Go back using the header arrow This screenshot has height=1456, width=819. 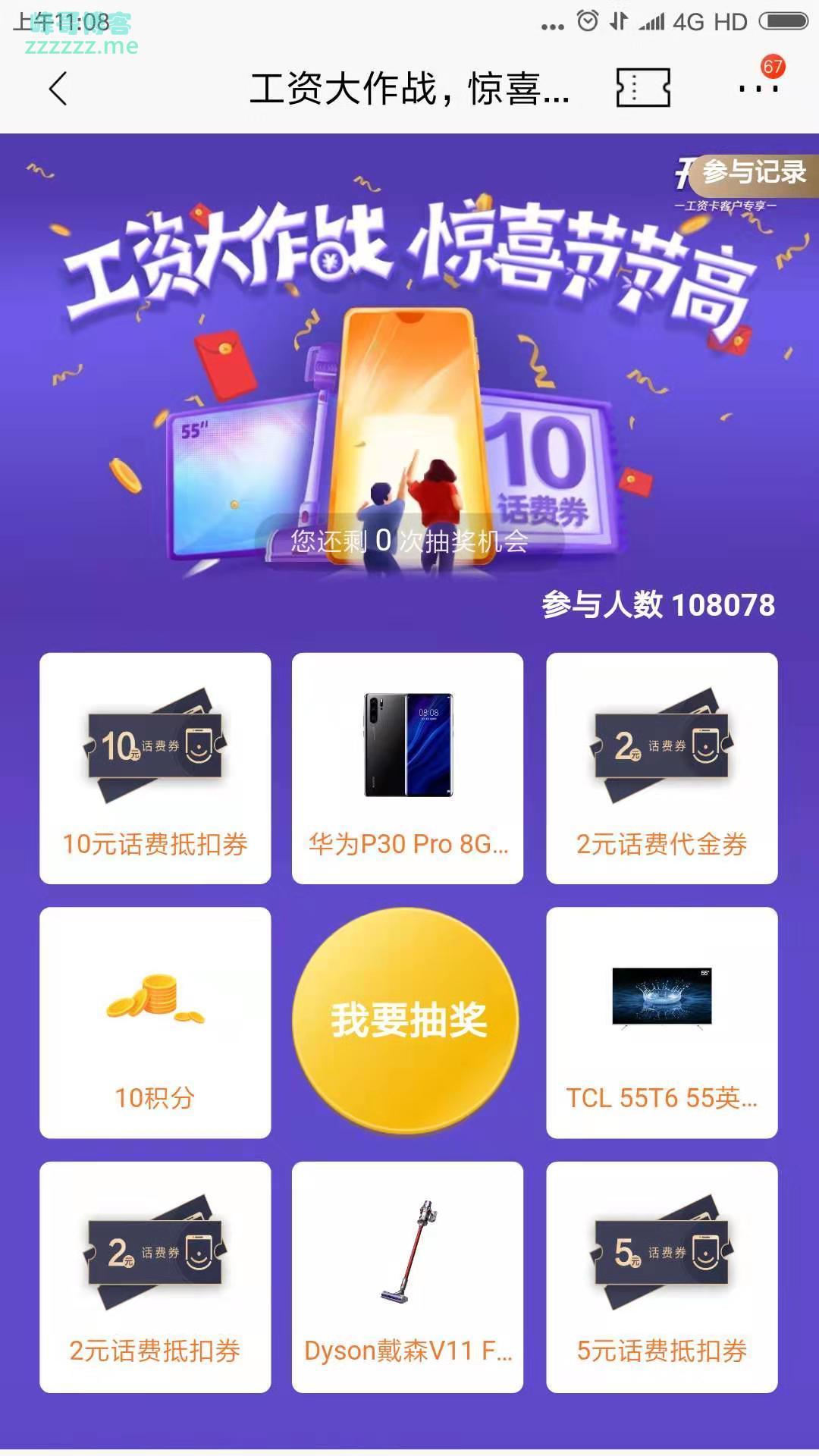58,89
